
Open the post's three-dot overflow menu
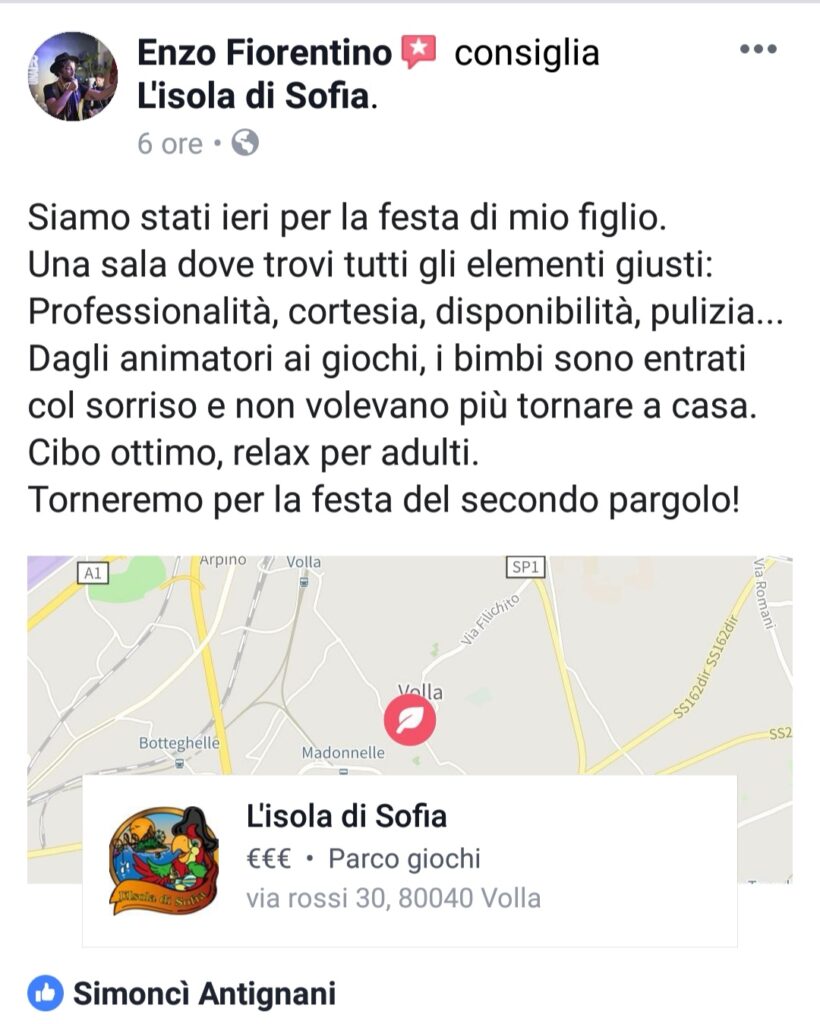[758, 49]
